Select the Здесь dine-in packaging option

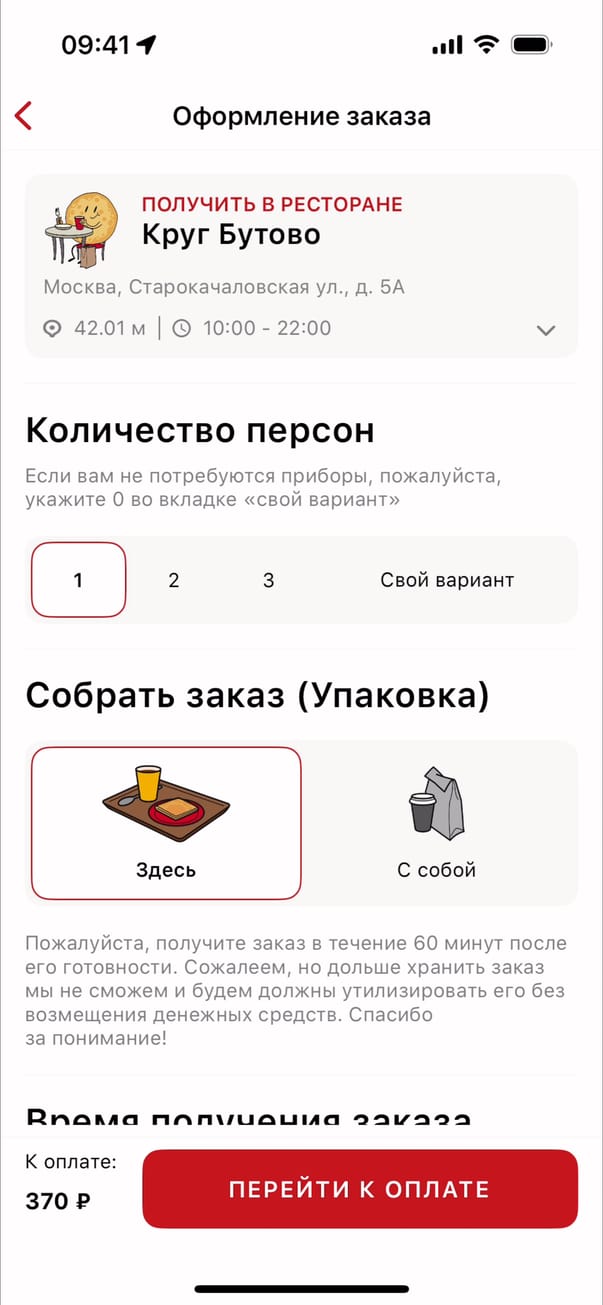pyautogui.click(x=166, y=823)
